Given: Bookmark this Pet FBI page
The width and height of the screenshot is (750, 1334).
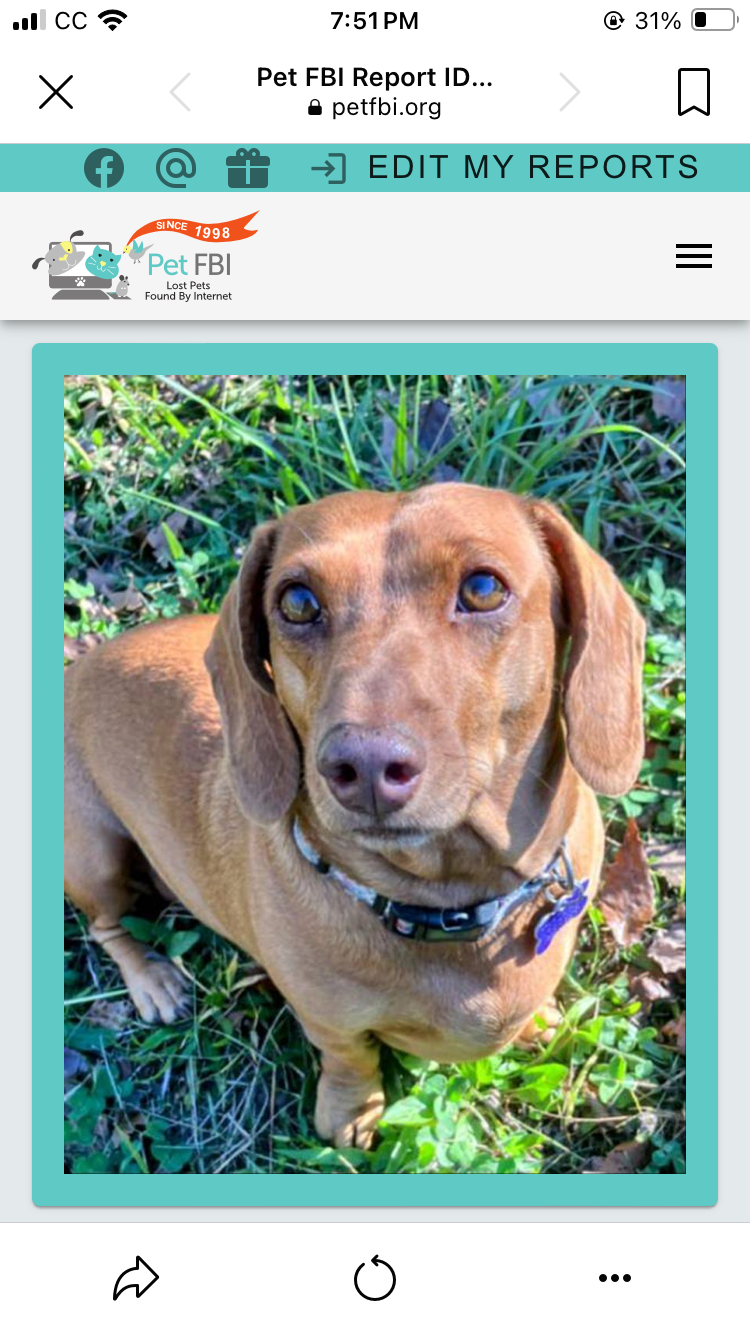Looking at the screenshot, I should tap(693, 92).
